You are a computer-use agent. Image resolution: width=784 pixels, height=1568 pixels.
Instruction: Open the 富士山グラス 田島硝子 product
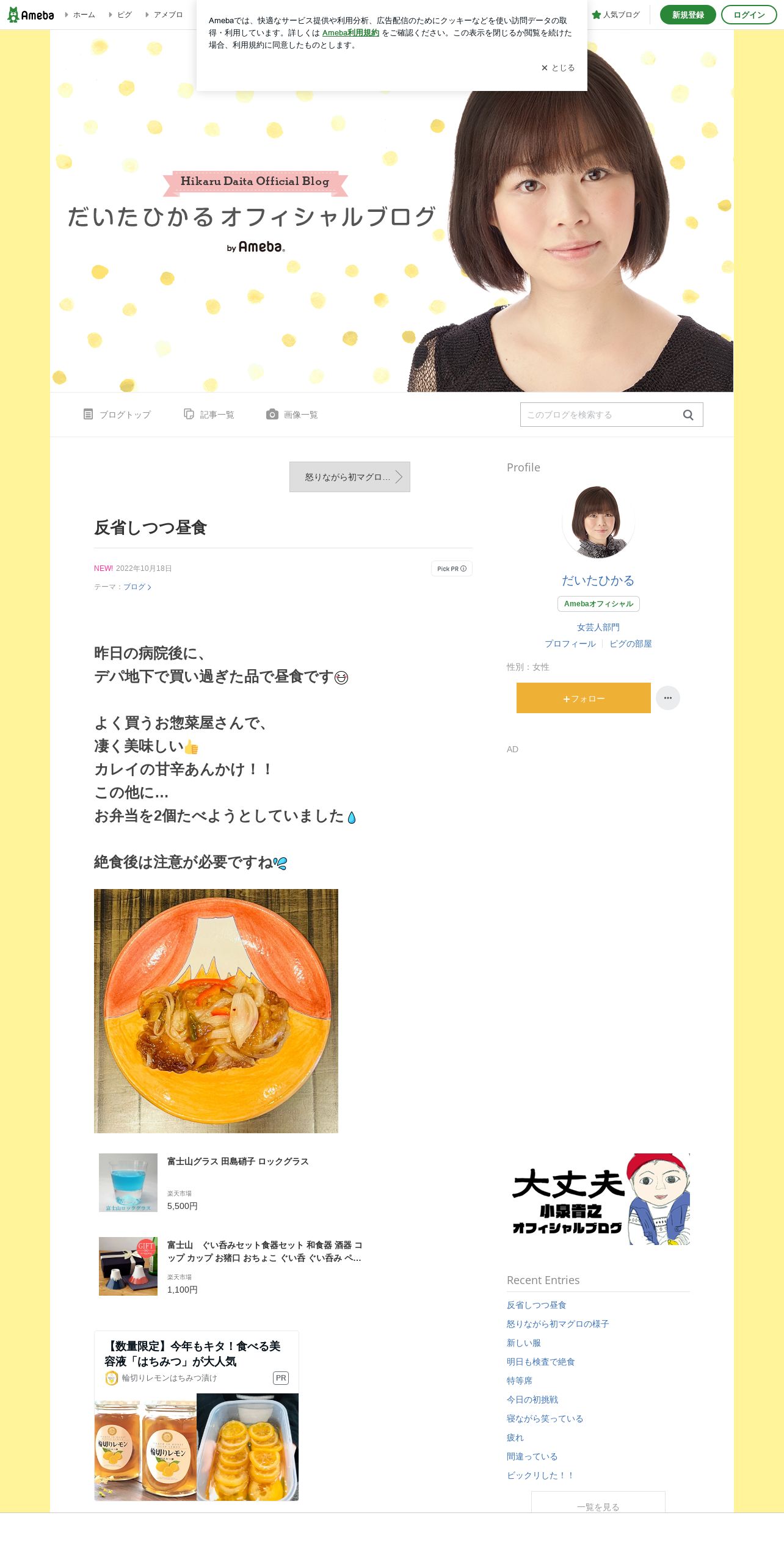click(x=238, y=1161)
